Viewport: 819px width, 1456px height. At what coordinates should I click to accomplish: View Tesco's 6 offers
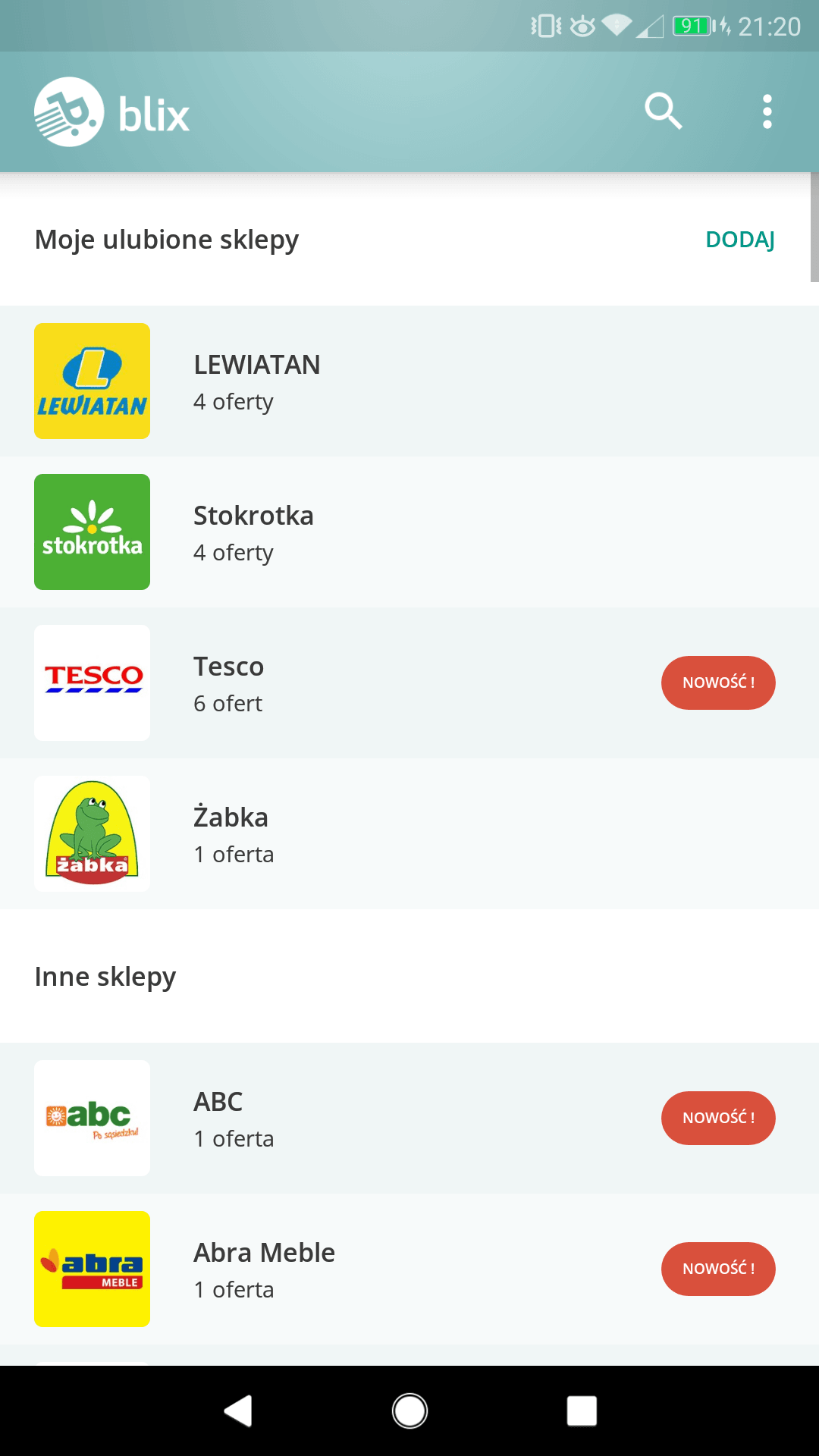pyautogui.click(x=409, y=682)
